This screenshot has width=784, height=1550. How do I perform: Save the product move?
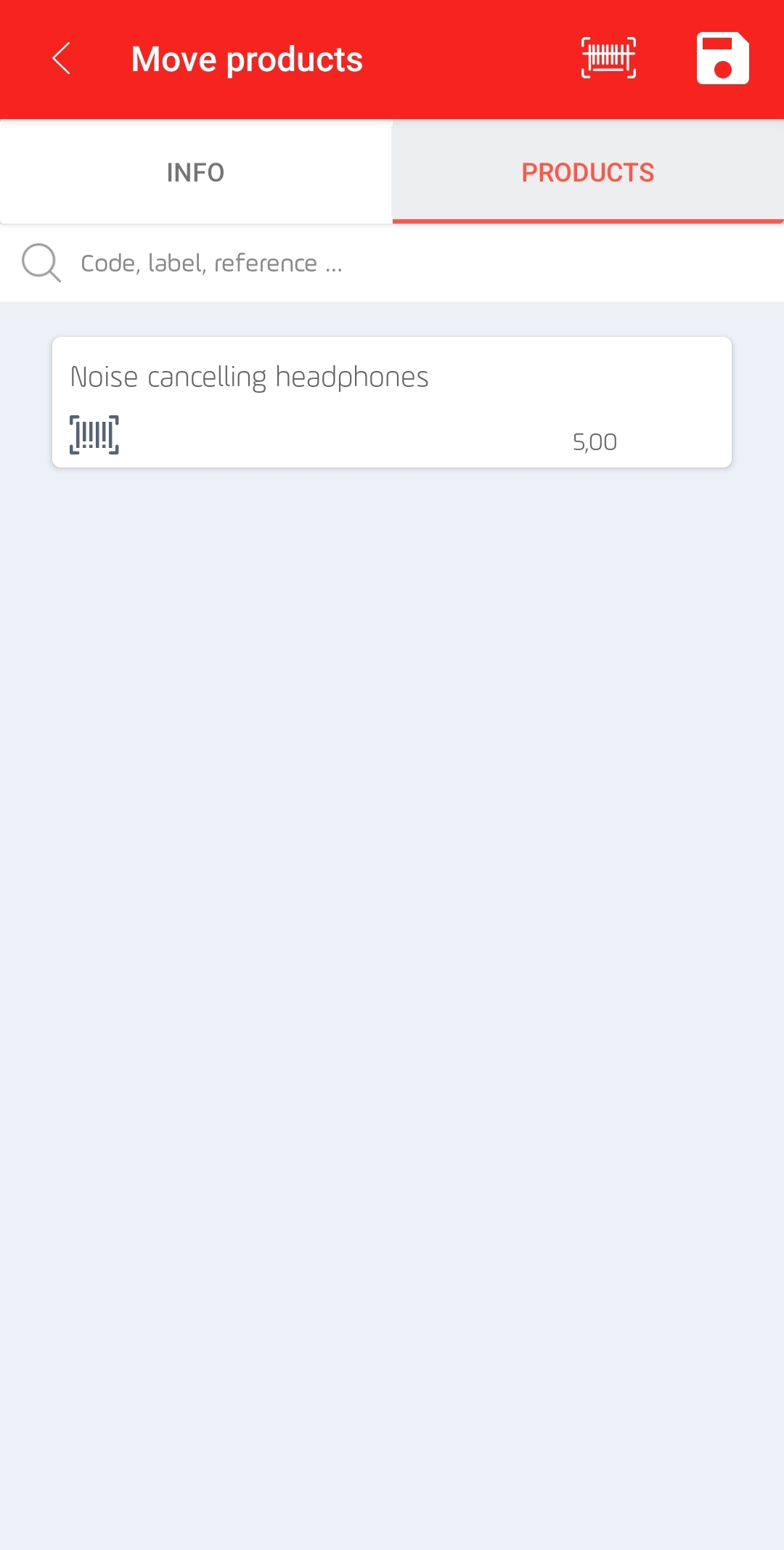(722, 58)
